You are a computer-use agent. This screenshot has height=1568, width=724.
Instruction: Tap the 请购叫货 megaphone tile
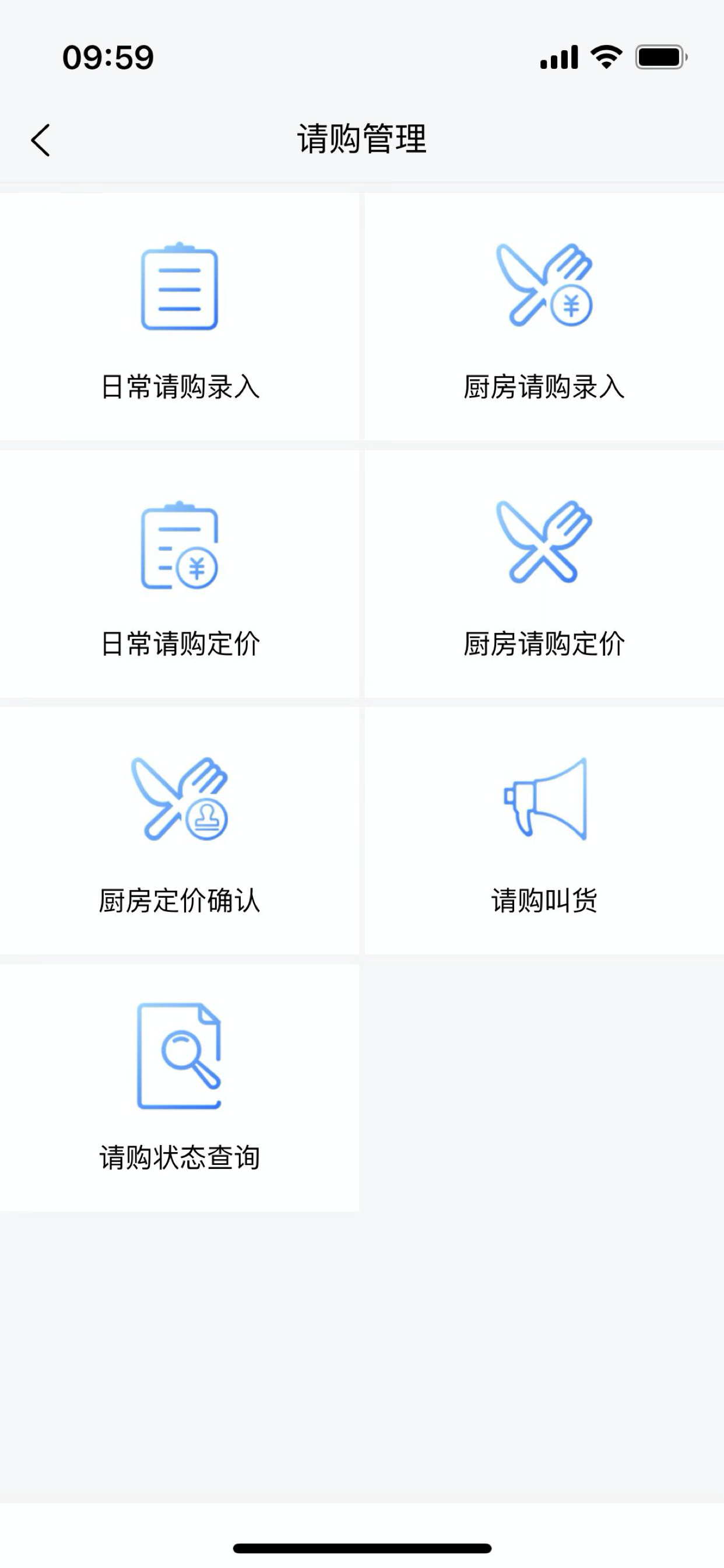(544, 831)
